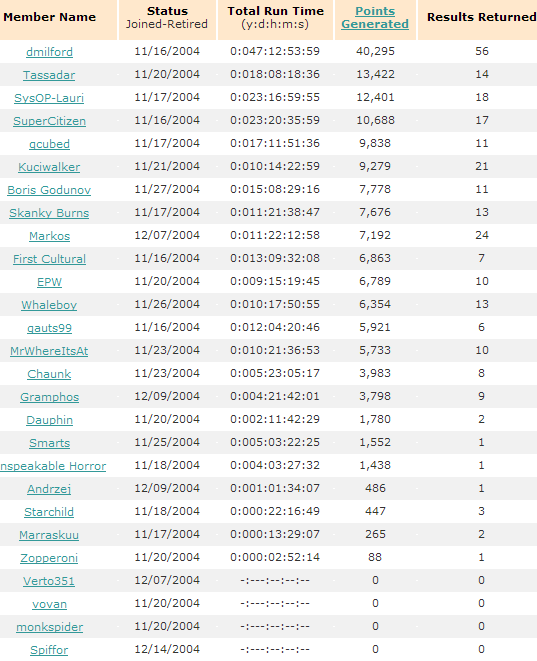537x661 pixels.
Task: Open the monkspider link
Action: point(49,627)
